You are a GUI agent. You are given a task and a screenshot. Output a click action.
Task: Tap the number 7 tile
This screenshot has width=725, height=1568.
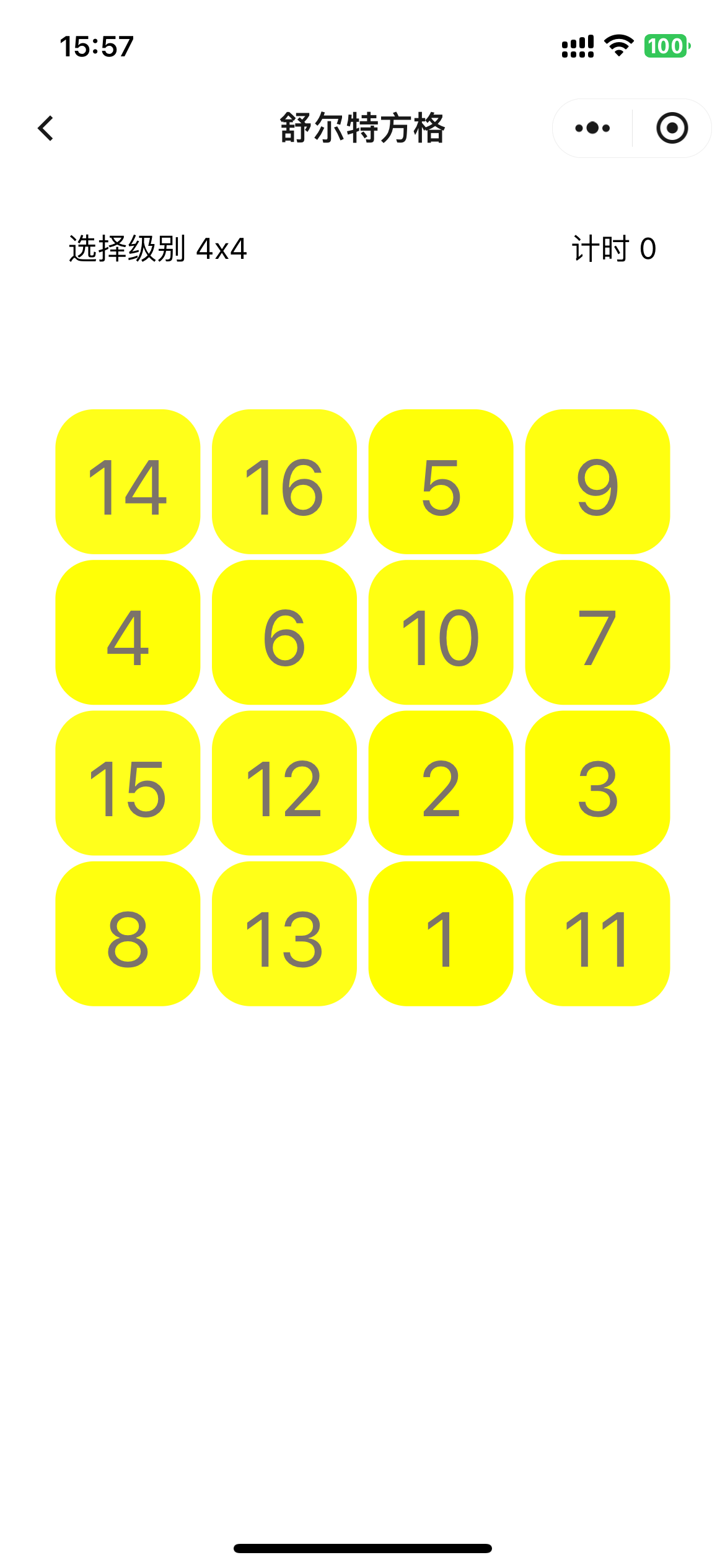pos(597,632)
